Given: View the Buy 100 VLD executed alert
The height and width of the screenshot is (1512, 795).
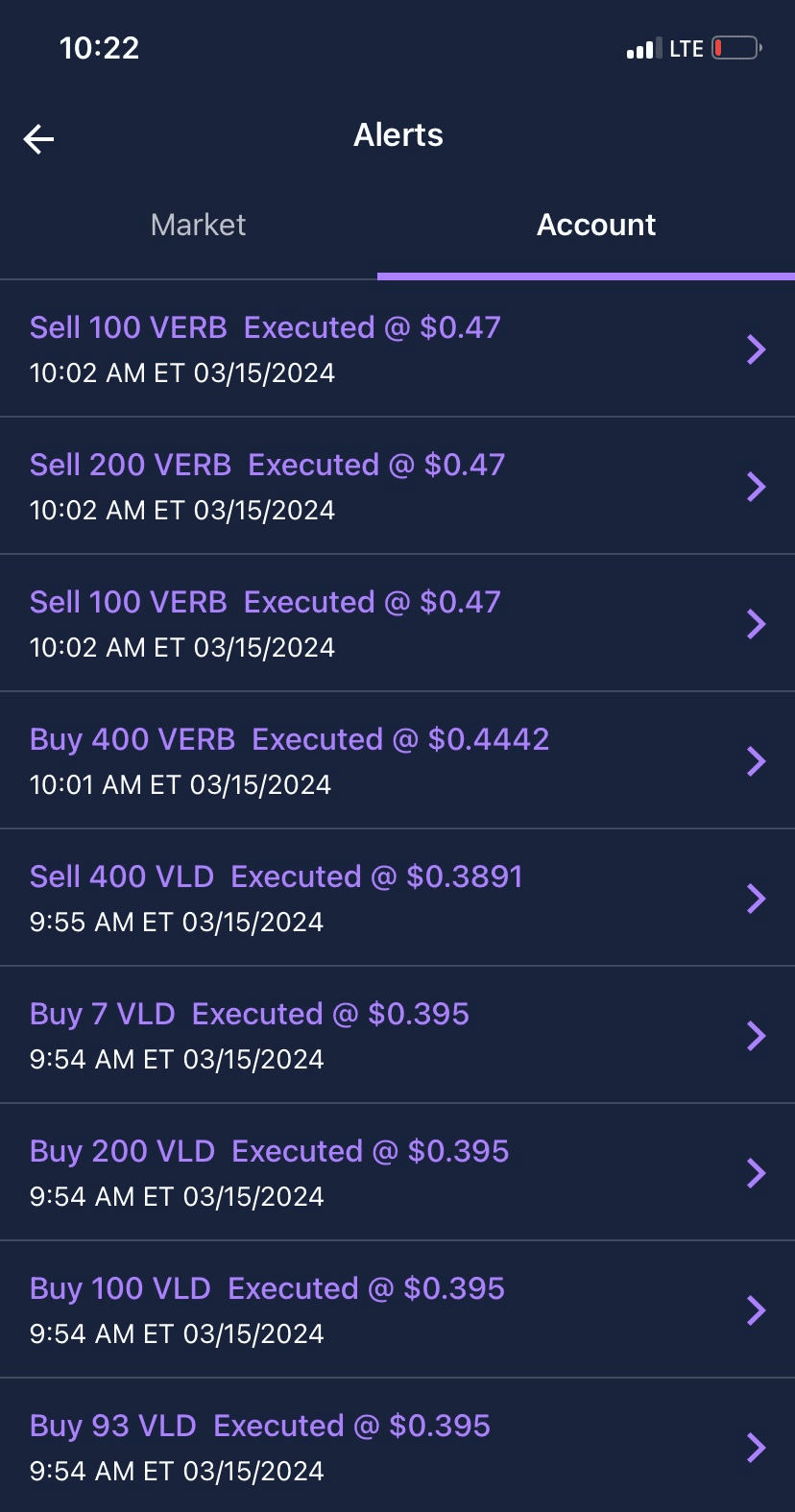Looking at the screenshot, I should 397,1309.
